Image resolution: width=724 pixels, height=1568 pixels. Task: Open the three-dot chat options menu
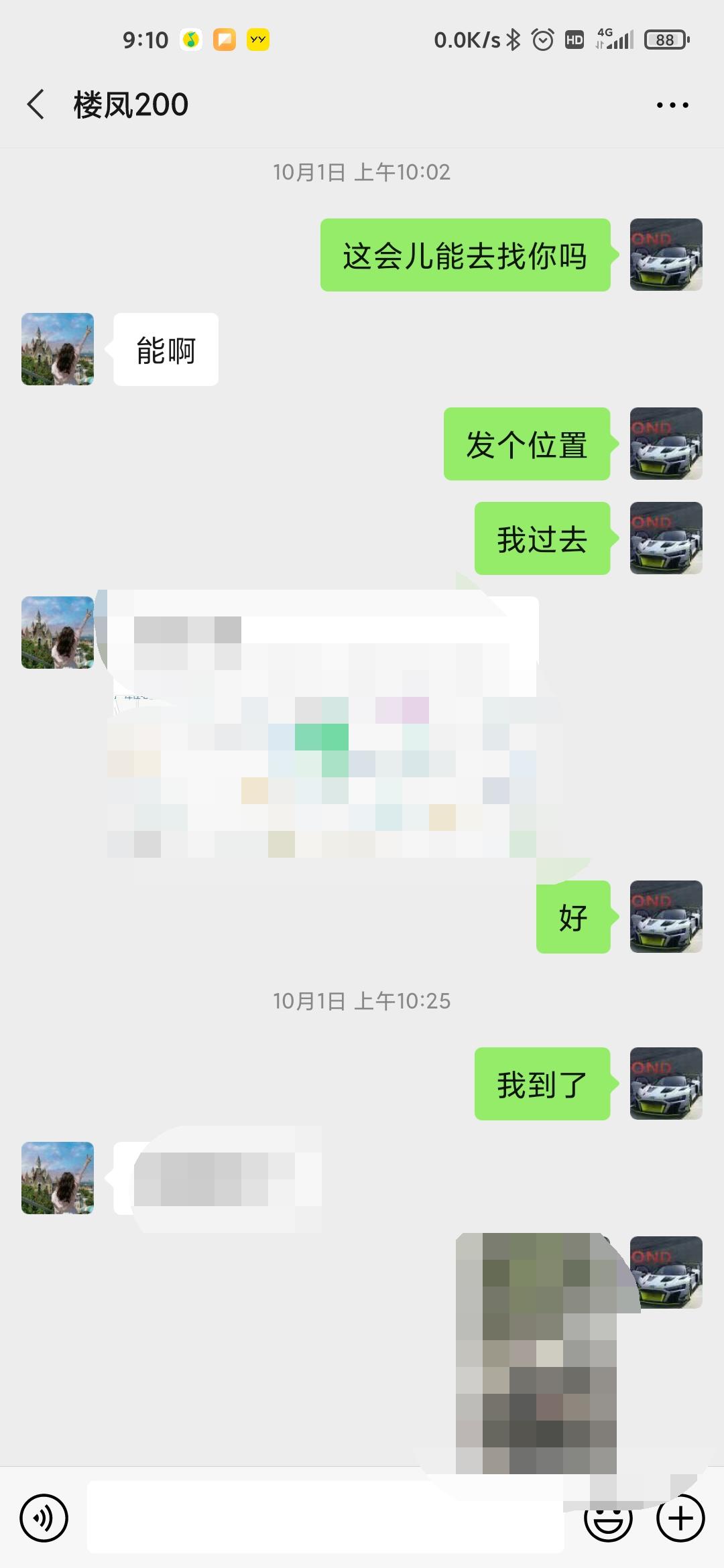click(x=672, y=105)
